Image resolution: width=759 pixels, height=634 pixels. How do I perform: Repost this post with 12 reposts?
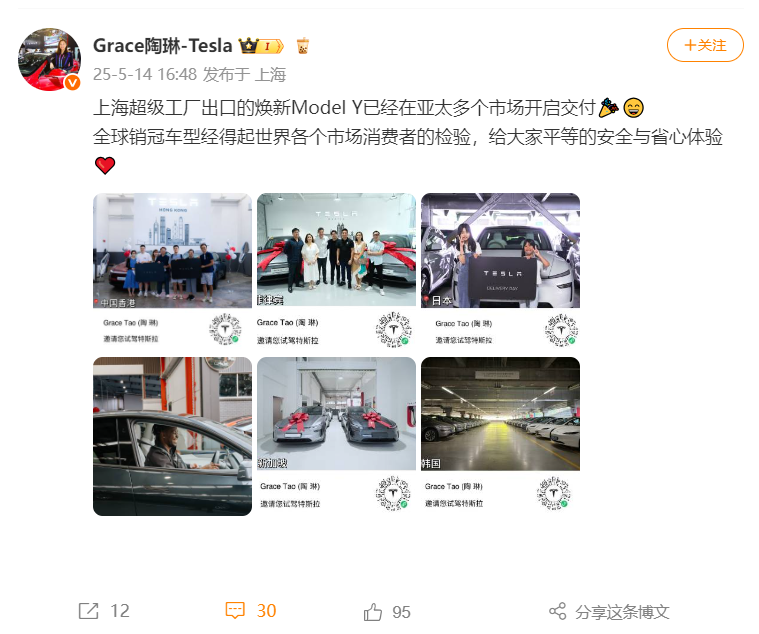point(104,611)
